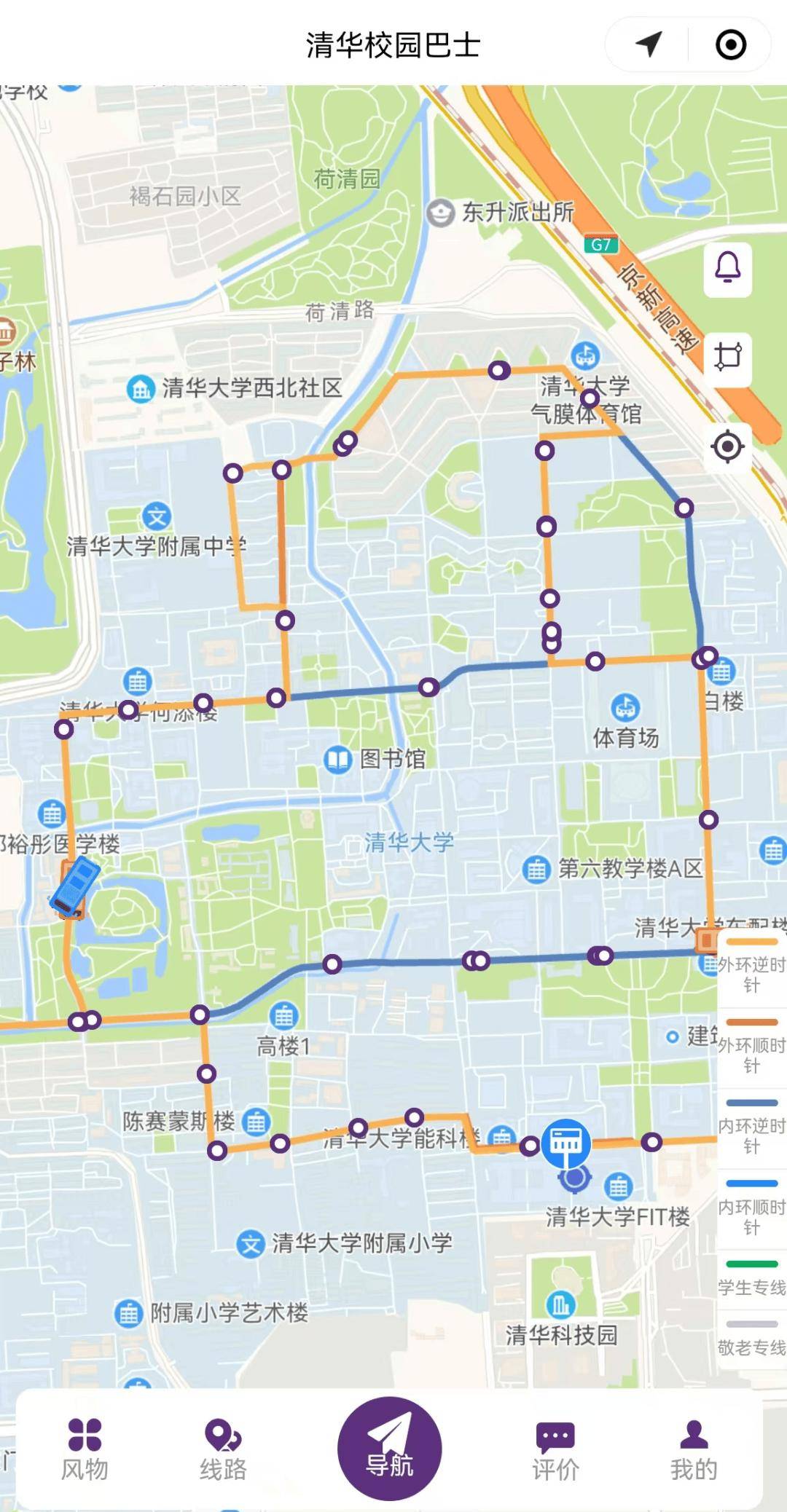Select the 外环逆时针 route in legend

(x=752, y=966)
